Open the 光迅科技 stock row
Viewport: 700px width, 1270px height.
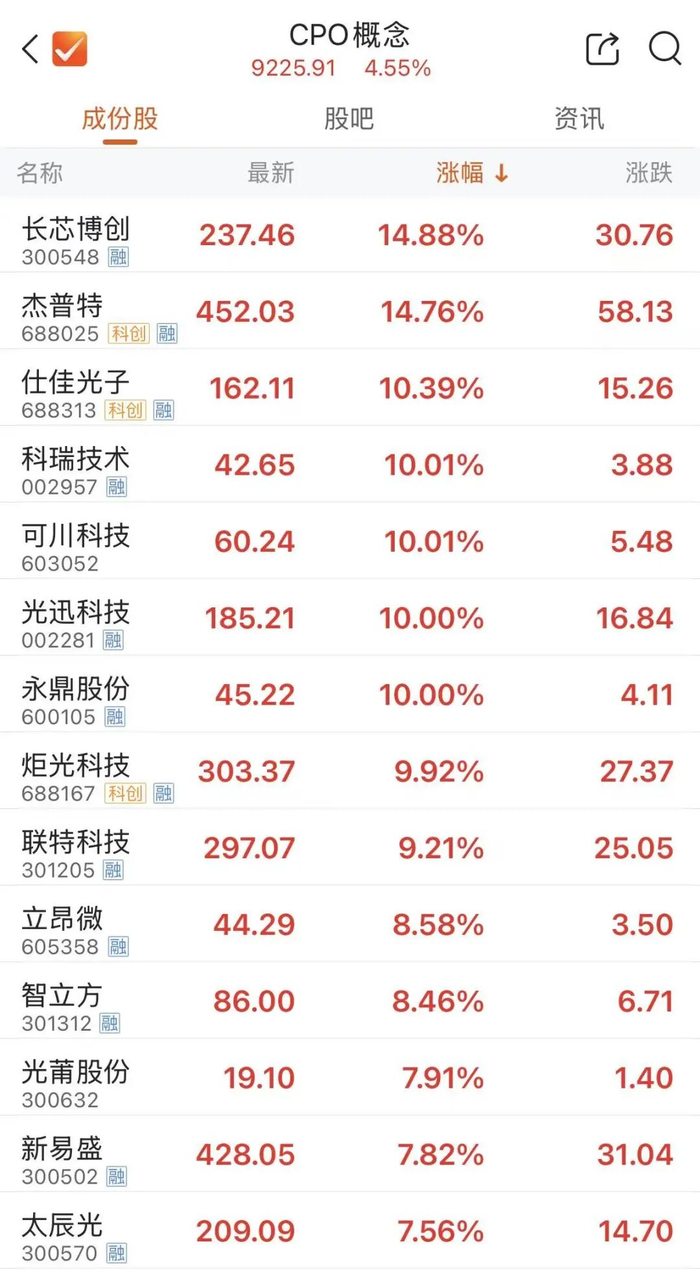click(x=350, y=618)
